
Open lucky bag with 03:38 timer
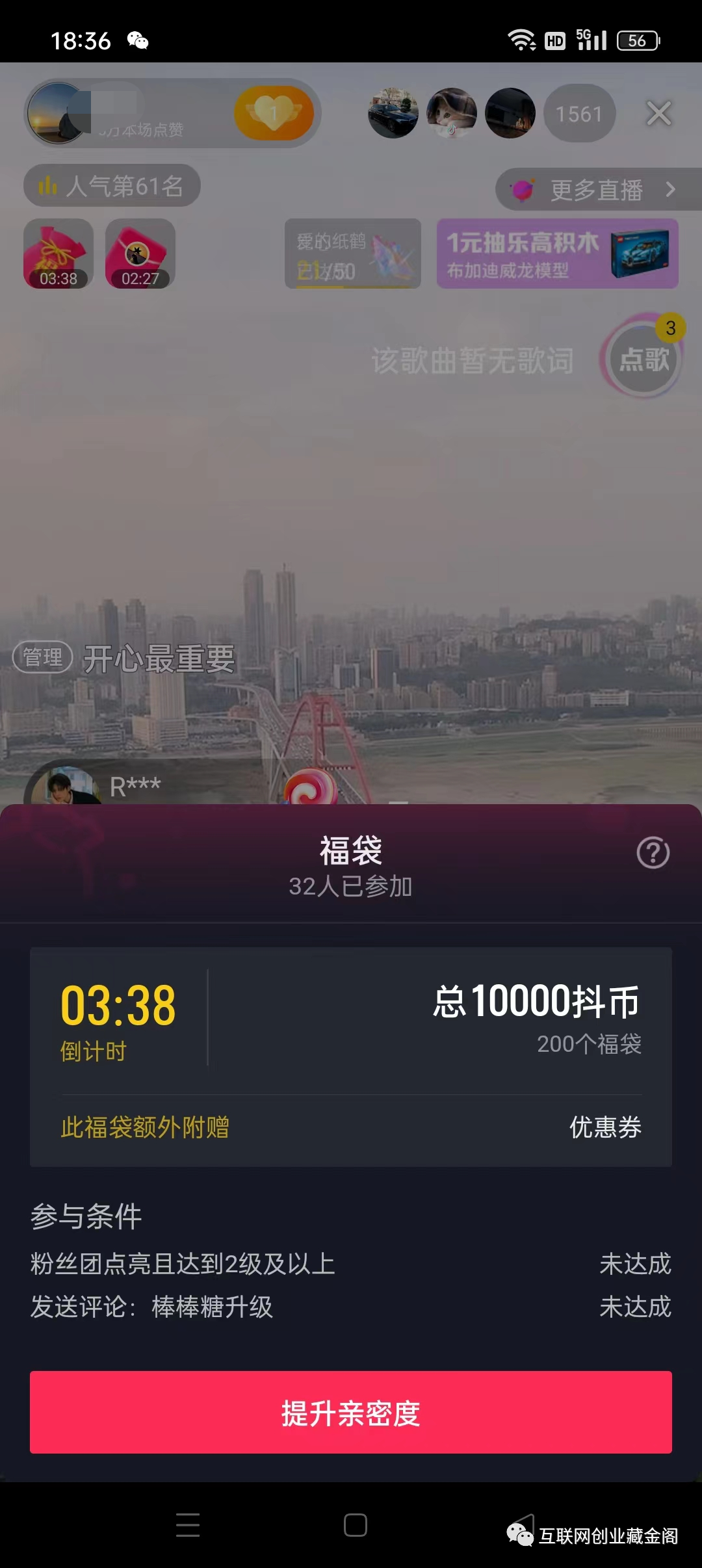coord(58,254)
